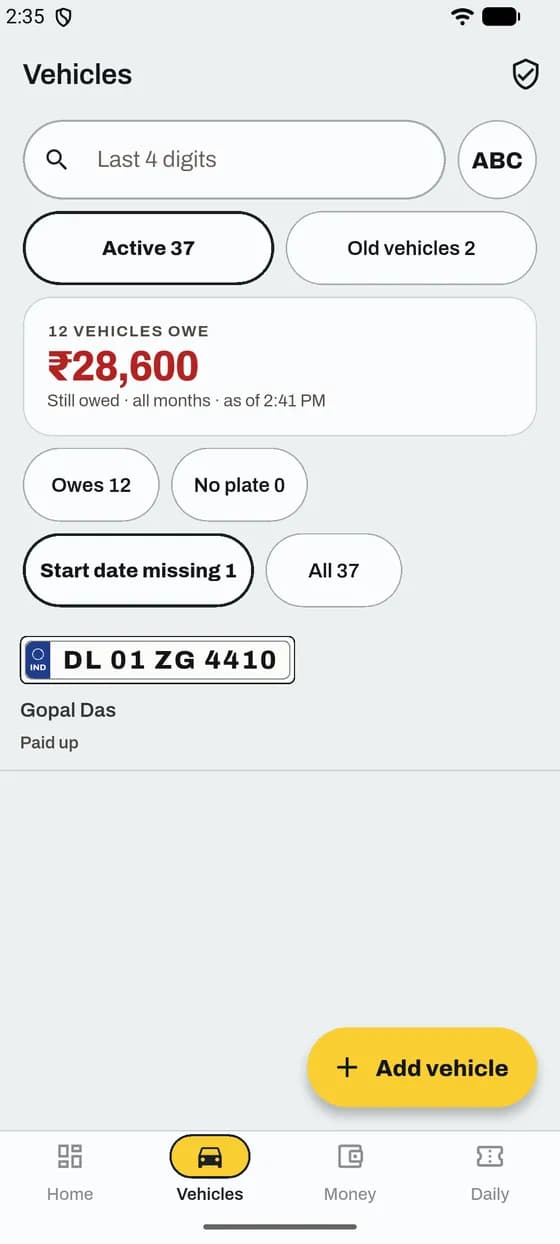Switch to the Daily tab
The height and width of the screenshot is (1244, 560).
click(490, 1172)
